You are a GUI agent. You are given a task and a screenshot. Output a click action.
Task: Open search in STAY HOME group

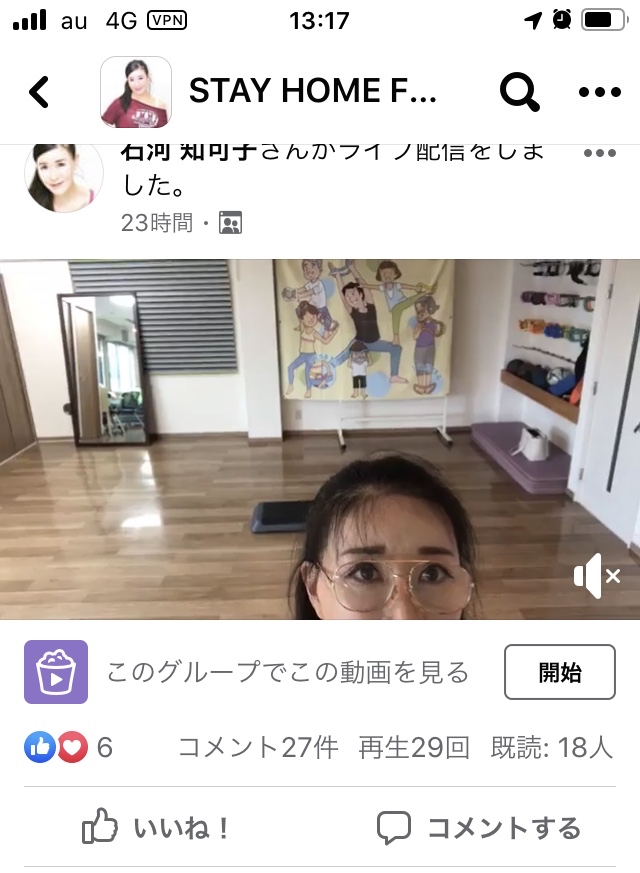pos(519,92)
